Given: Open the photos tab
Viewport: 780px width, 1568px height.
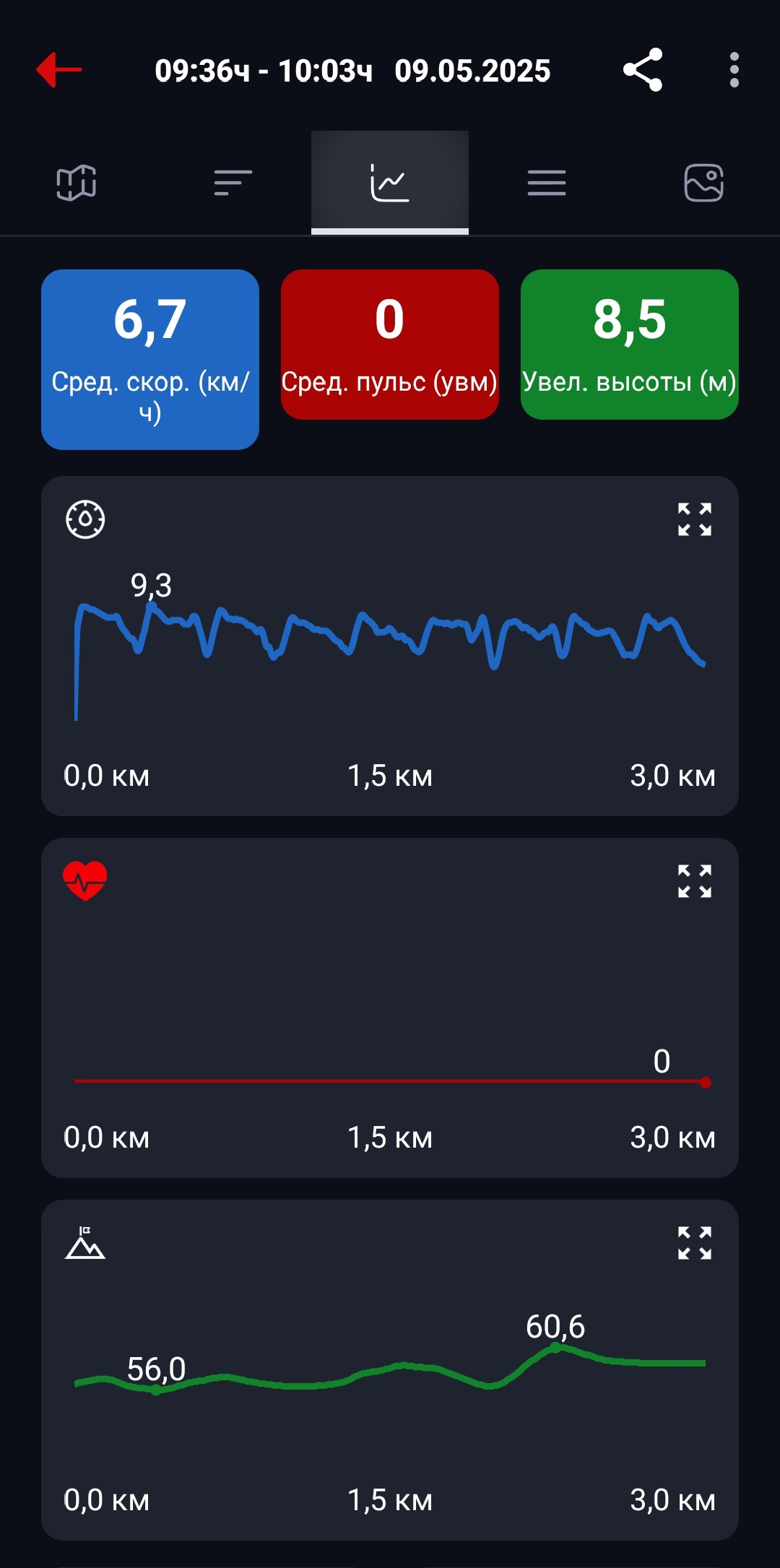Looking at the screenshot, I should click(703, 183).
